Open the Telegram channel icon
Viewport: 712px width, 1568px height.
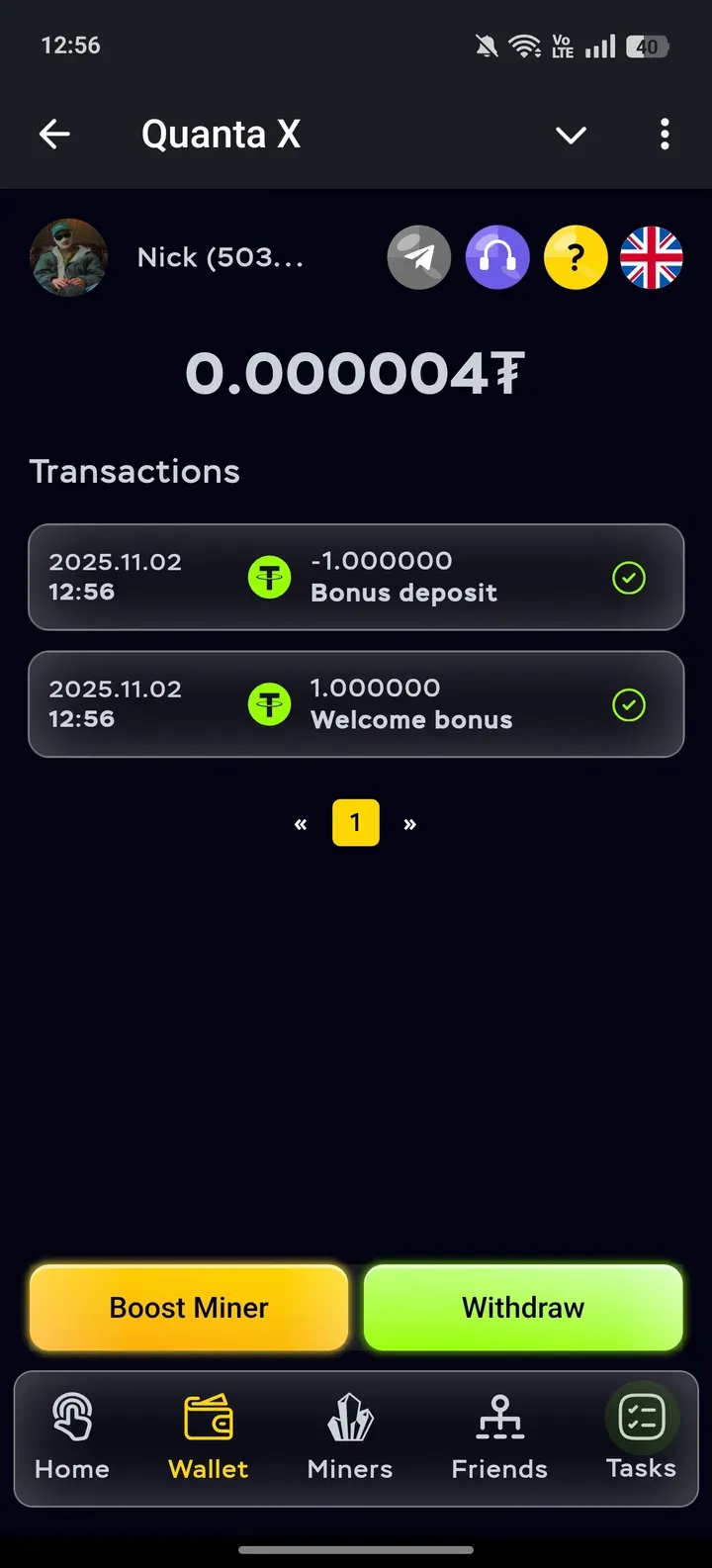click(419, 258)
